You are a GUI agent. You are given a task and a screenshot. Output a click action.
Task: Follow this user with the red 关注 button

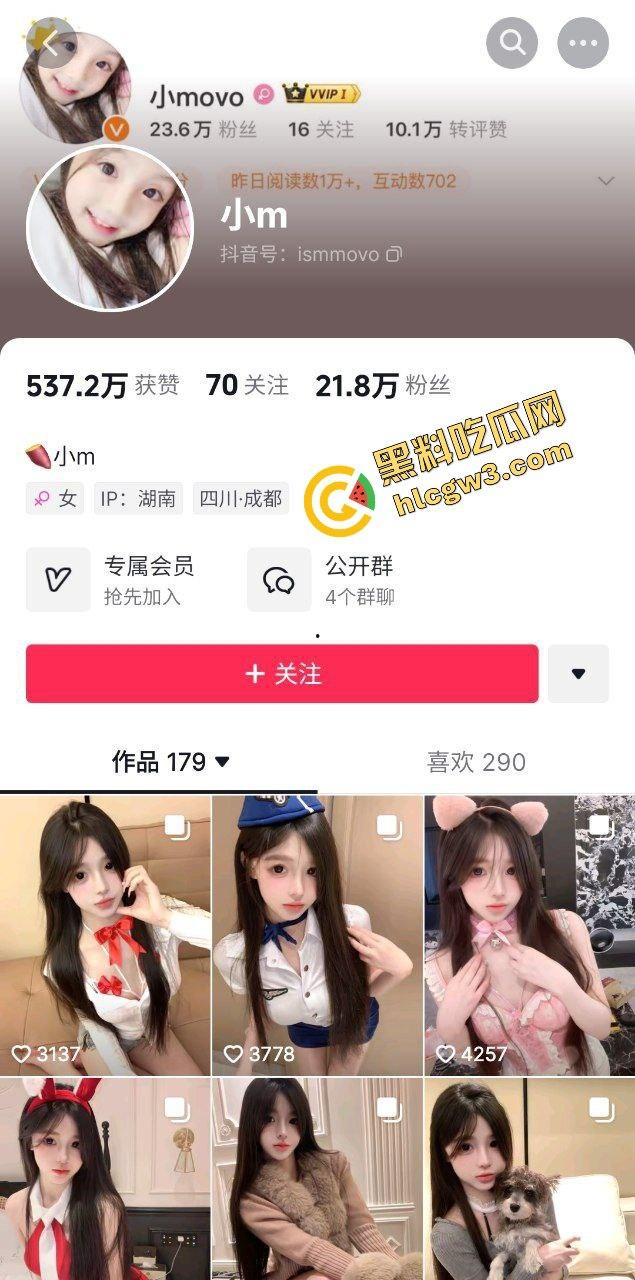[282, 674]
